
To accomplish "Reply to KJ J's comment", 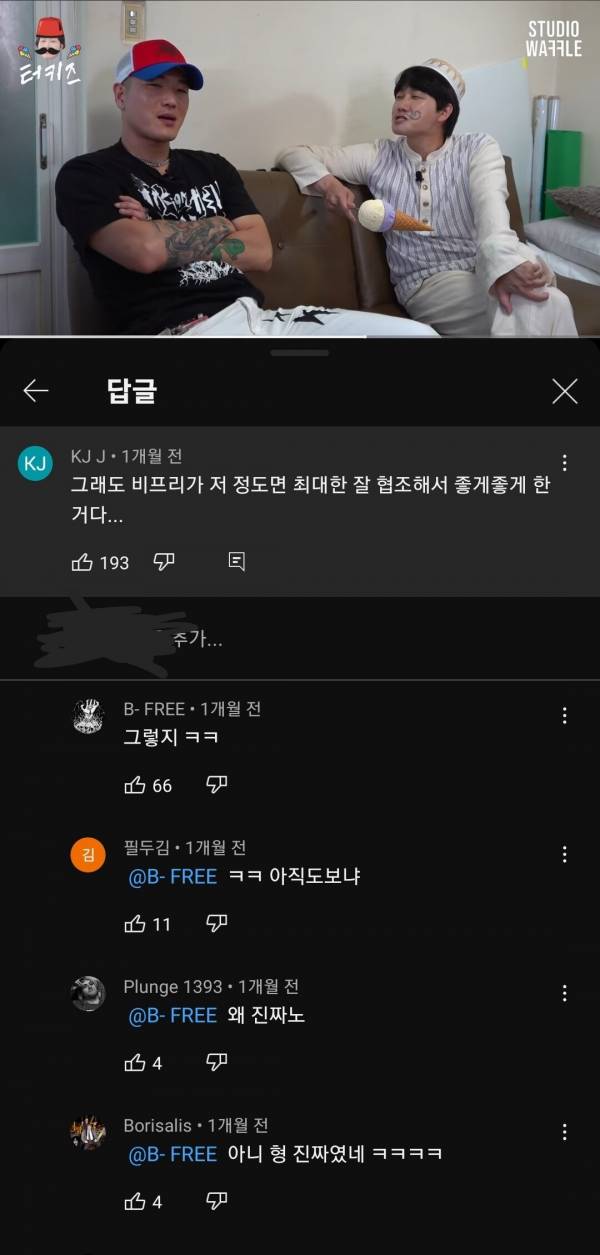I will [x=237, y=562].
